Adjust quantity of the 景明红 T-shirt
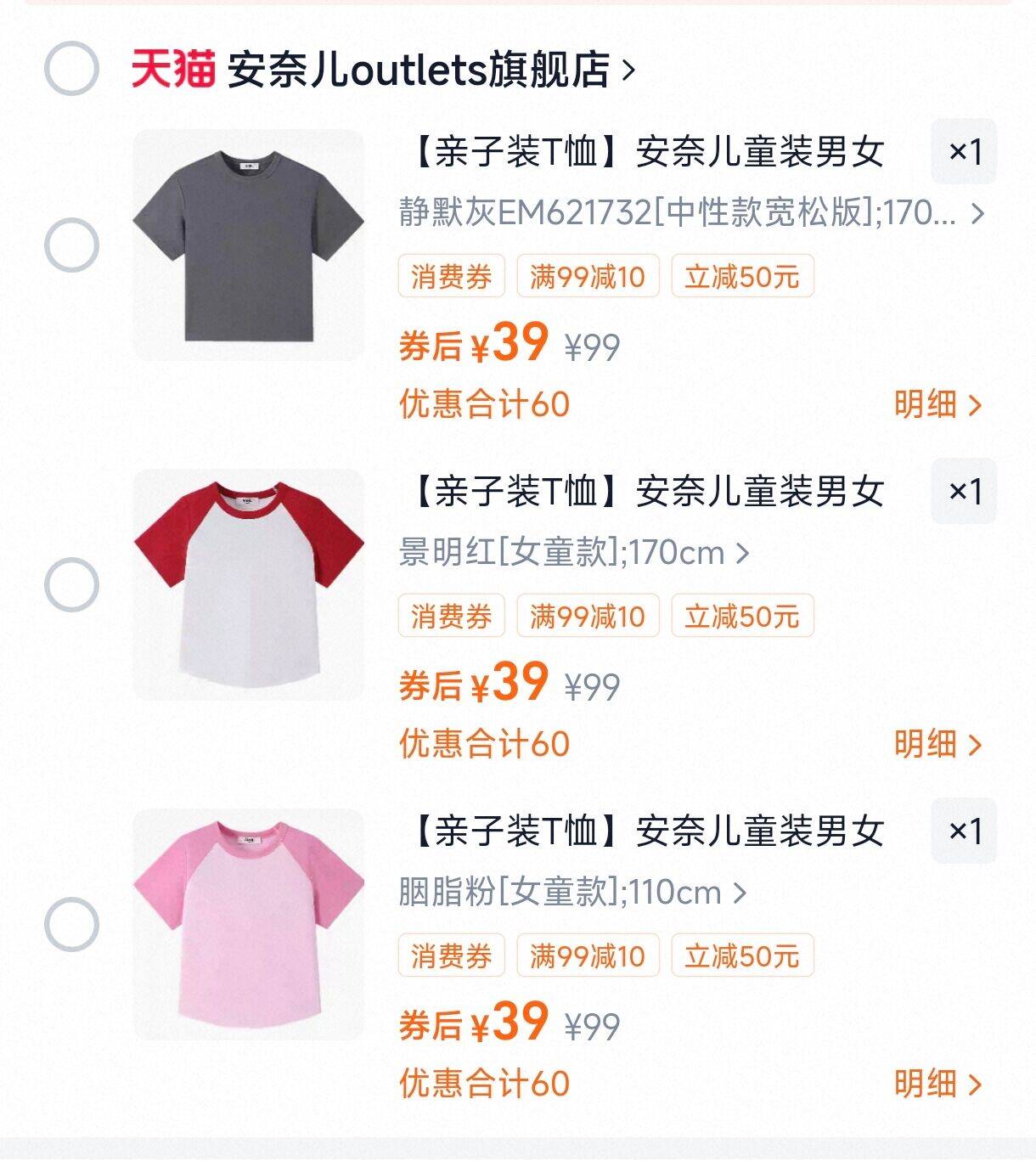 coord(964,491)
